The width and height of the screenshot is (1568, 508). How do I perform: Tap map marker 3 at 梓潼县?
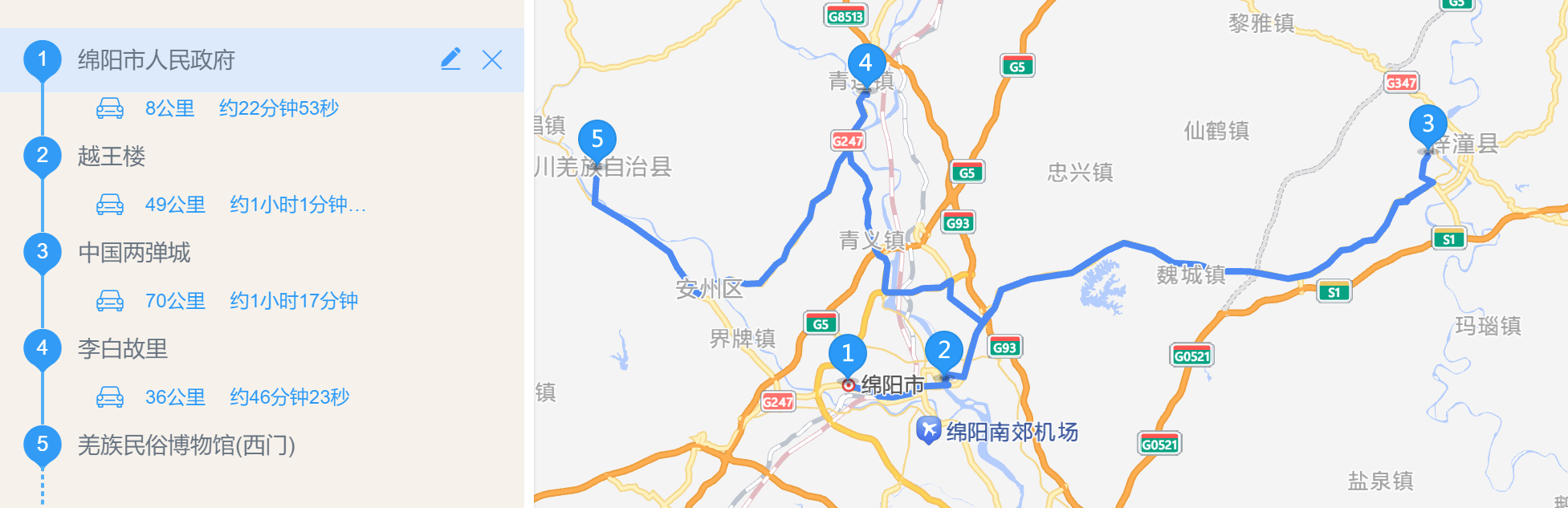click(x=1427, y=124)
